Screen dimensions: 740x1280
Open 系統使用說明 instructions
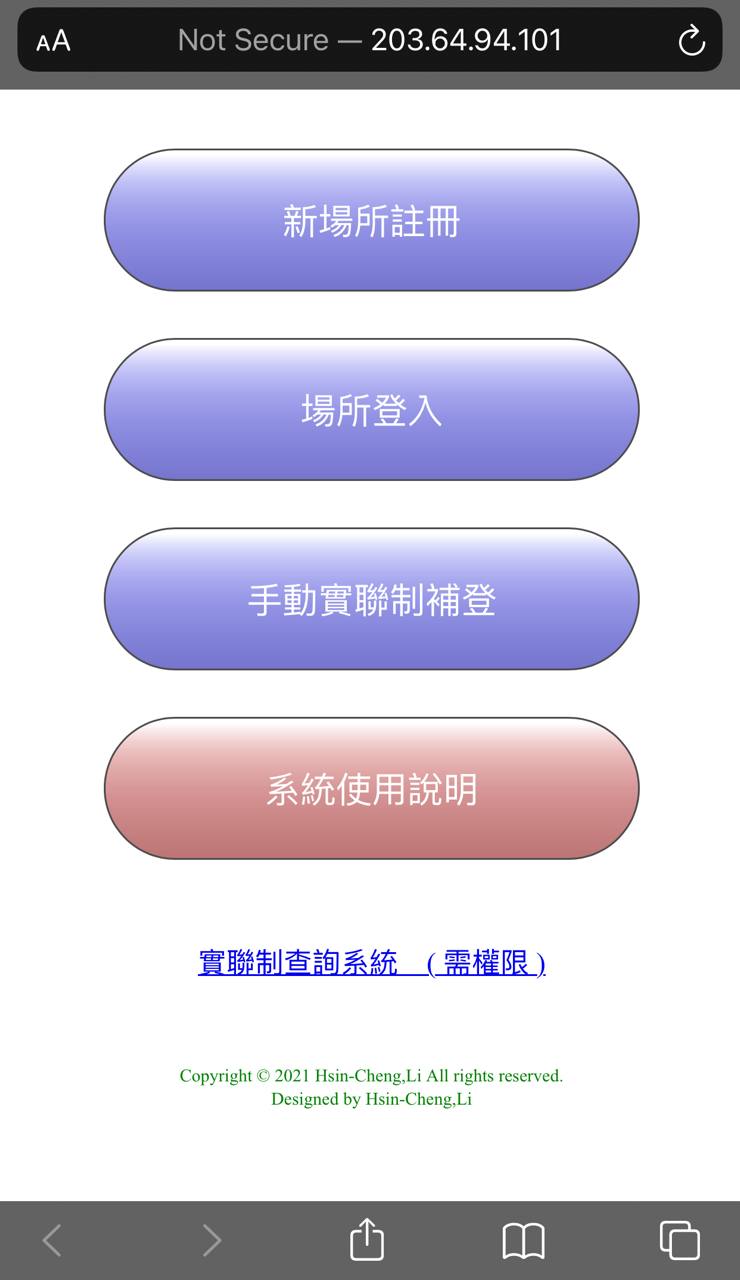371,788
